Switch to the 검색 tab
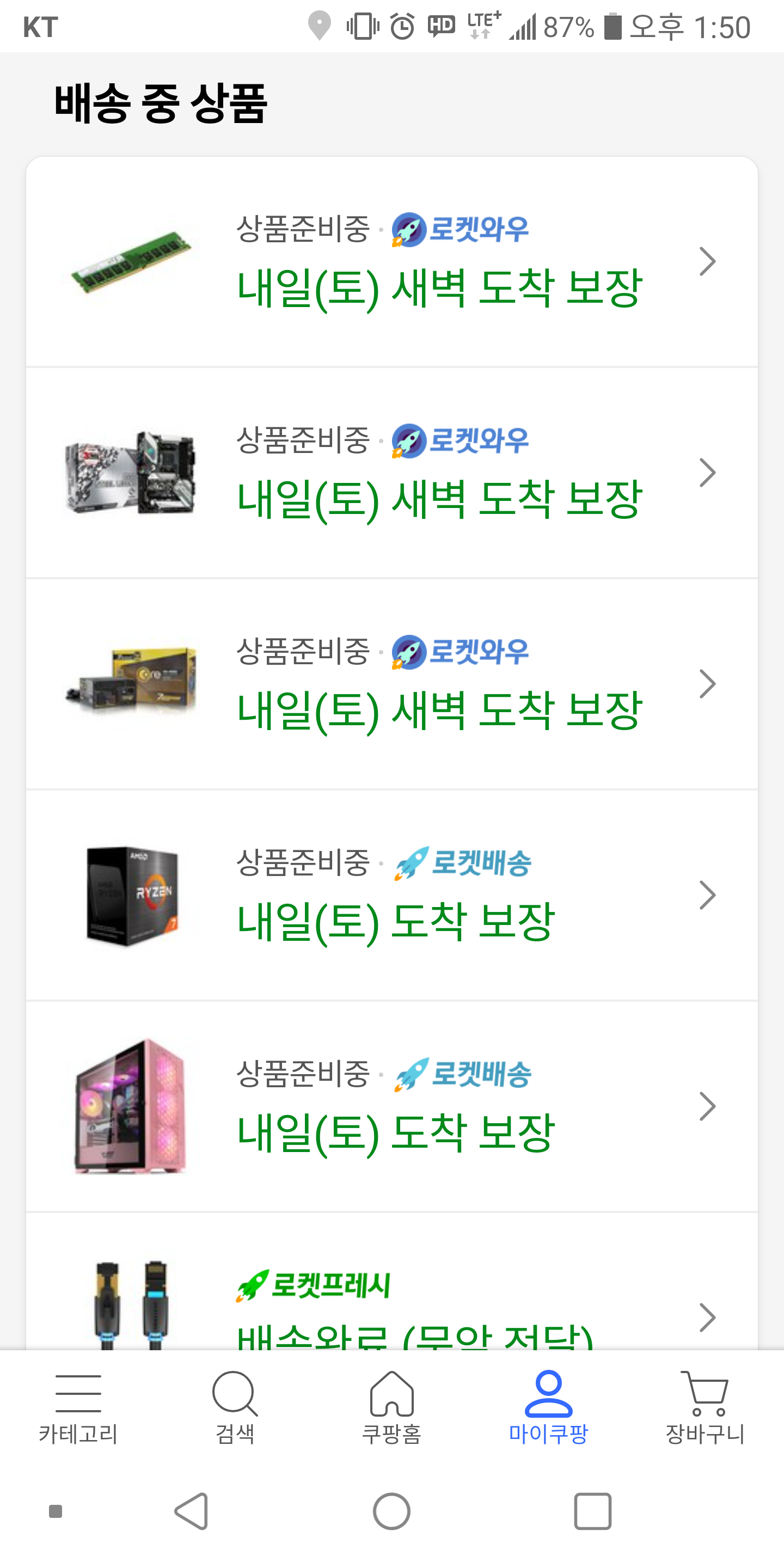784x1568 pixels. pos(235,1408)
